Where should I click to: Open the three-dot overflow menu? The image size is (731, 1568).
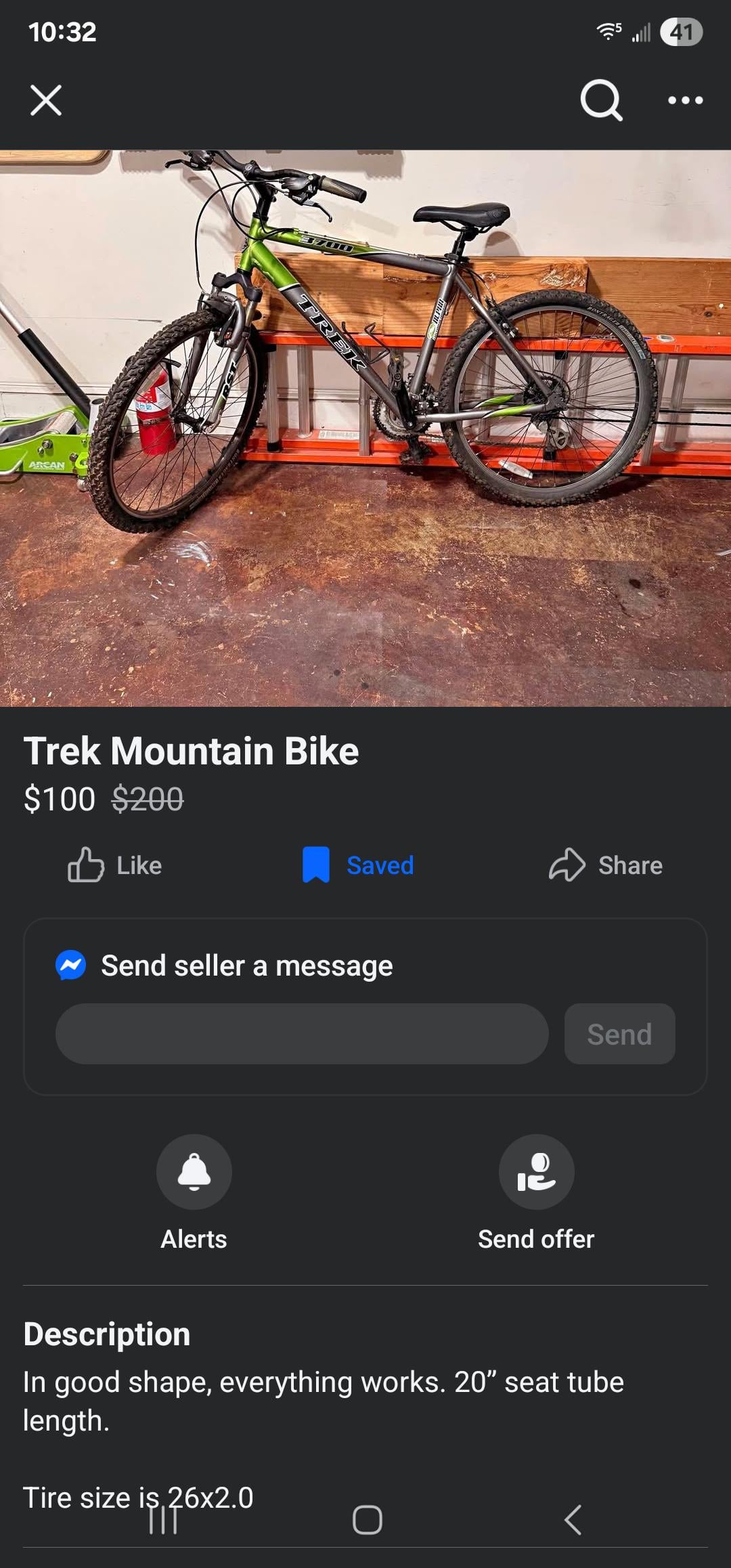[685, 100]
